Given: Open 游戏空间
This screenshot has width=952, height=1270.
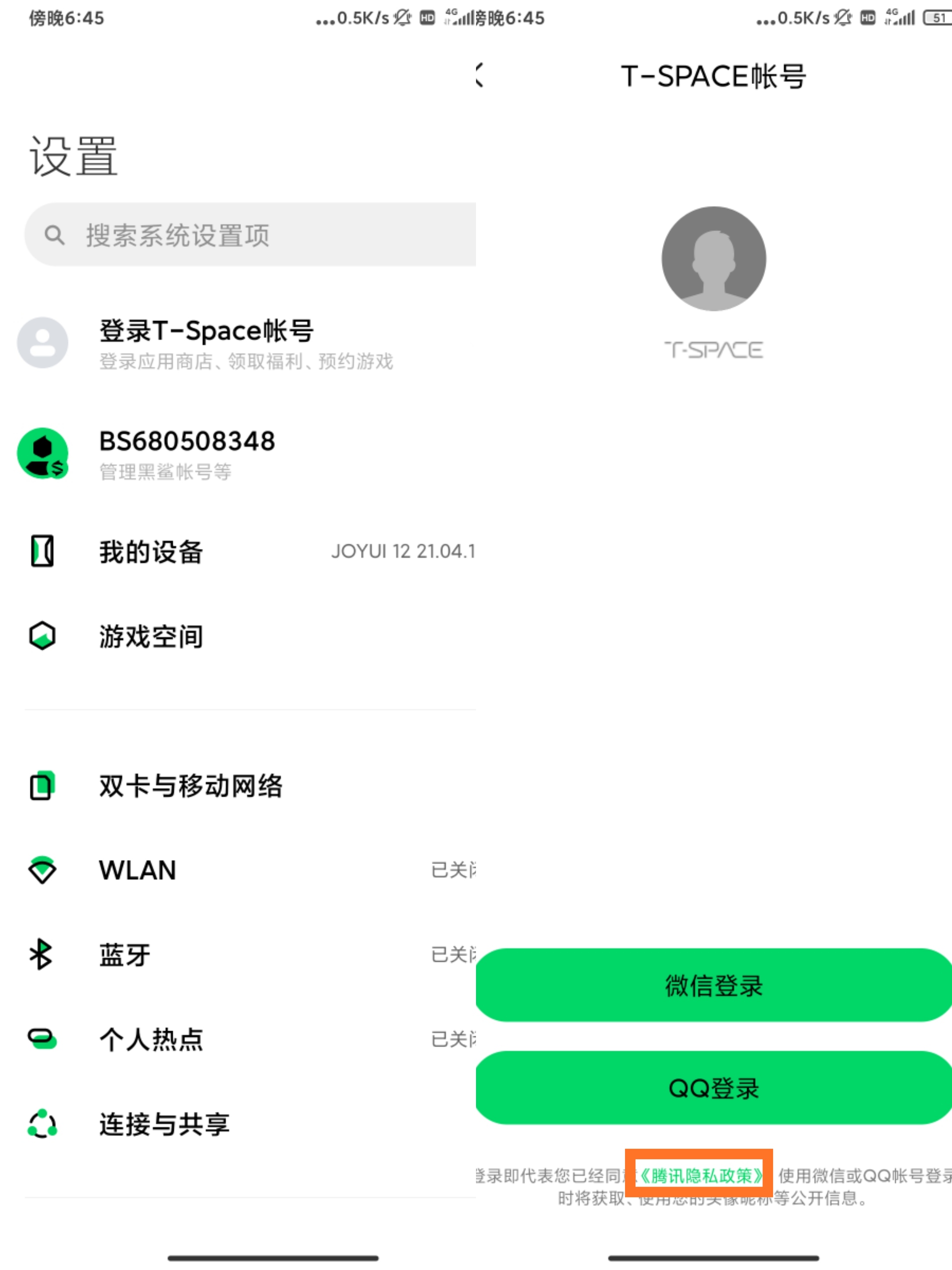Looking at the screenshot, I should tap(247, 636).
